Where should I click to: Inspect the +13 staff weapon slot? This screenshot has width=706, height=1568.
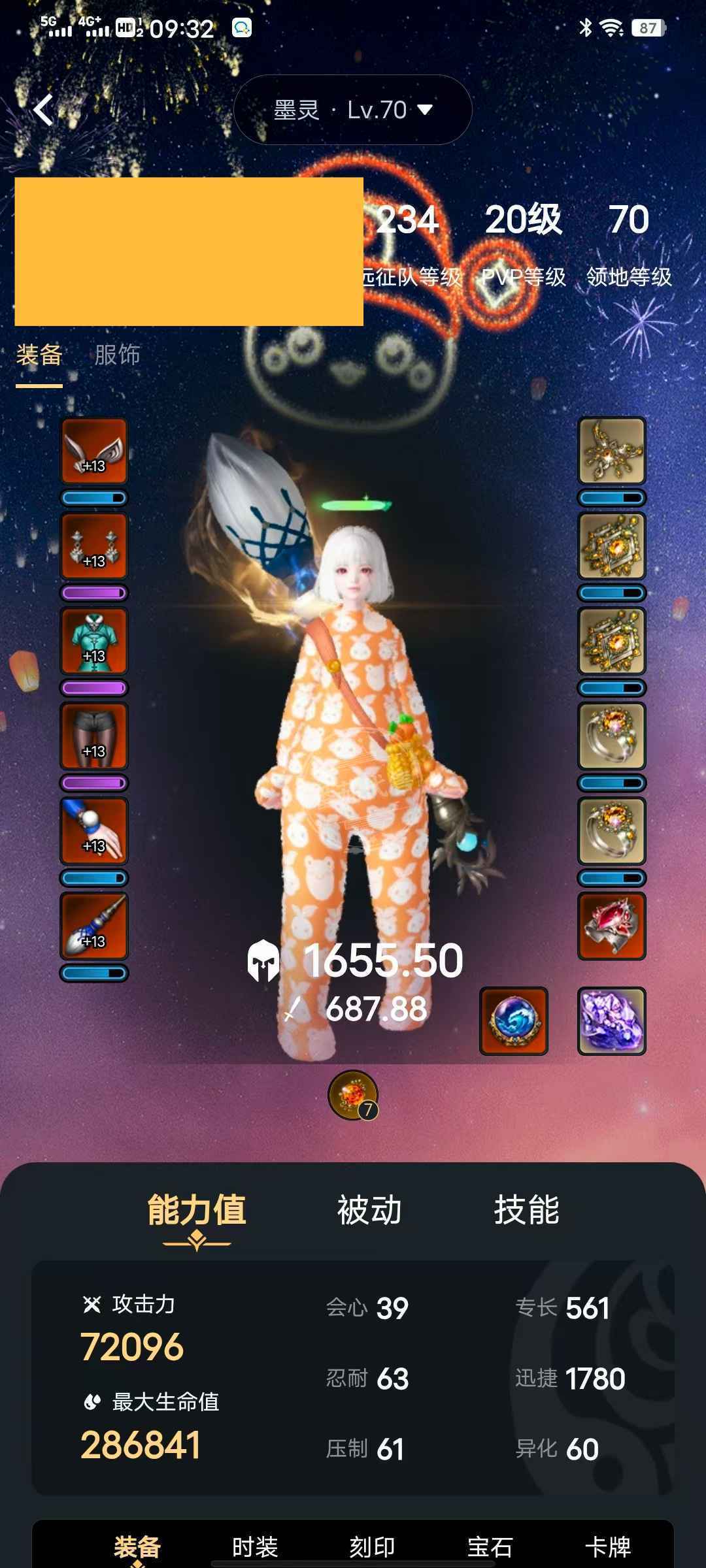[94, 926]
